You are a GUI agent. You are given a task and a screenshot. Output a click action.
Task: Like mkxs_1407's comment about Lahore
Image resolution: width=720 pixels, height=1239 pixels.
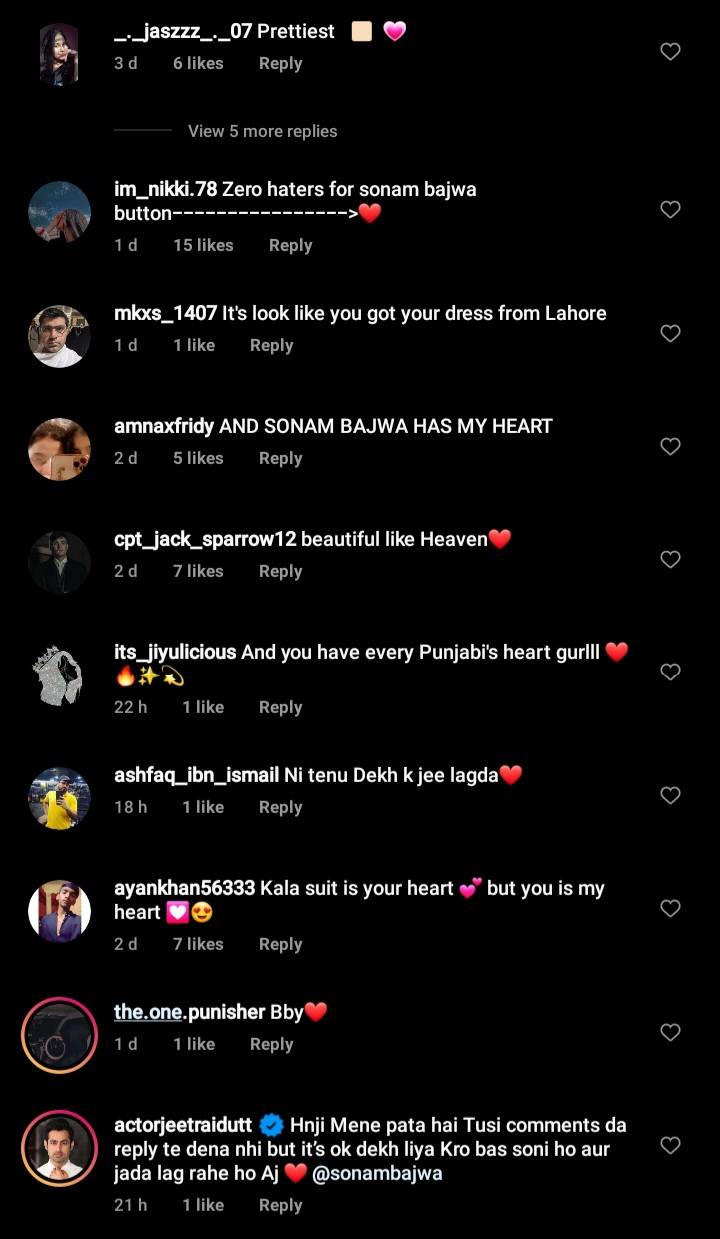671,333
